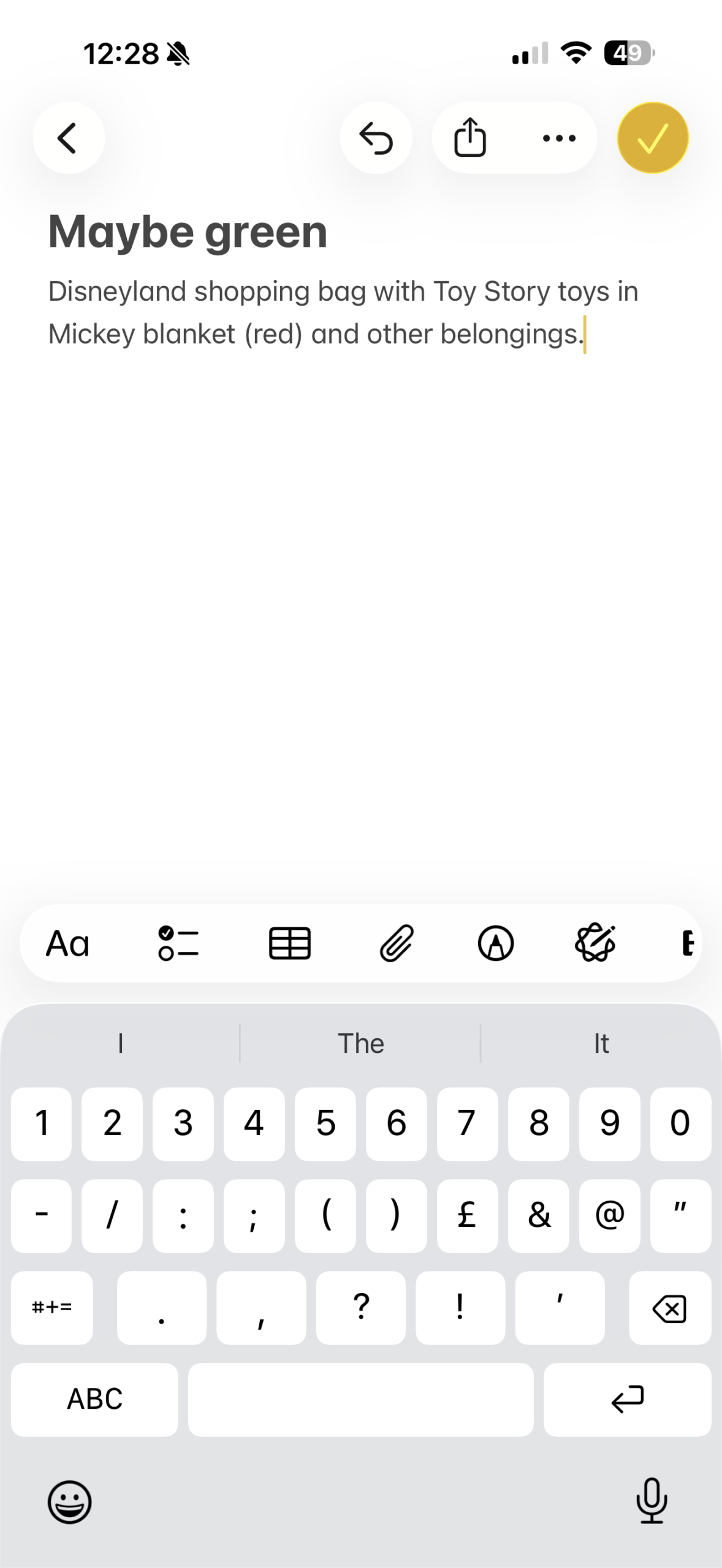
Task: Choose the "The" keyboard suggestion
Action: click(360, 1043)
